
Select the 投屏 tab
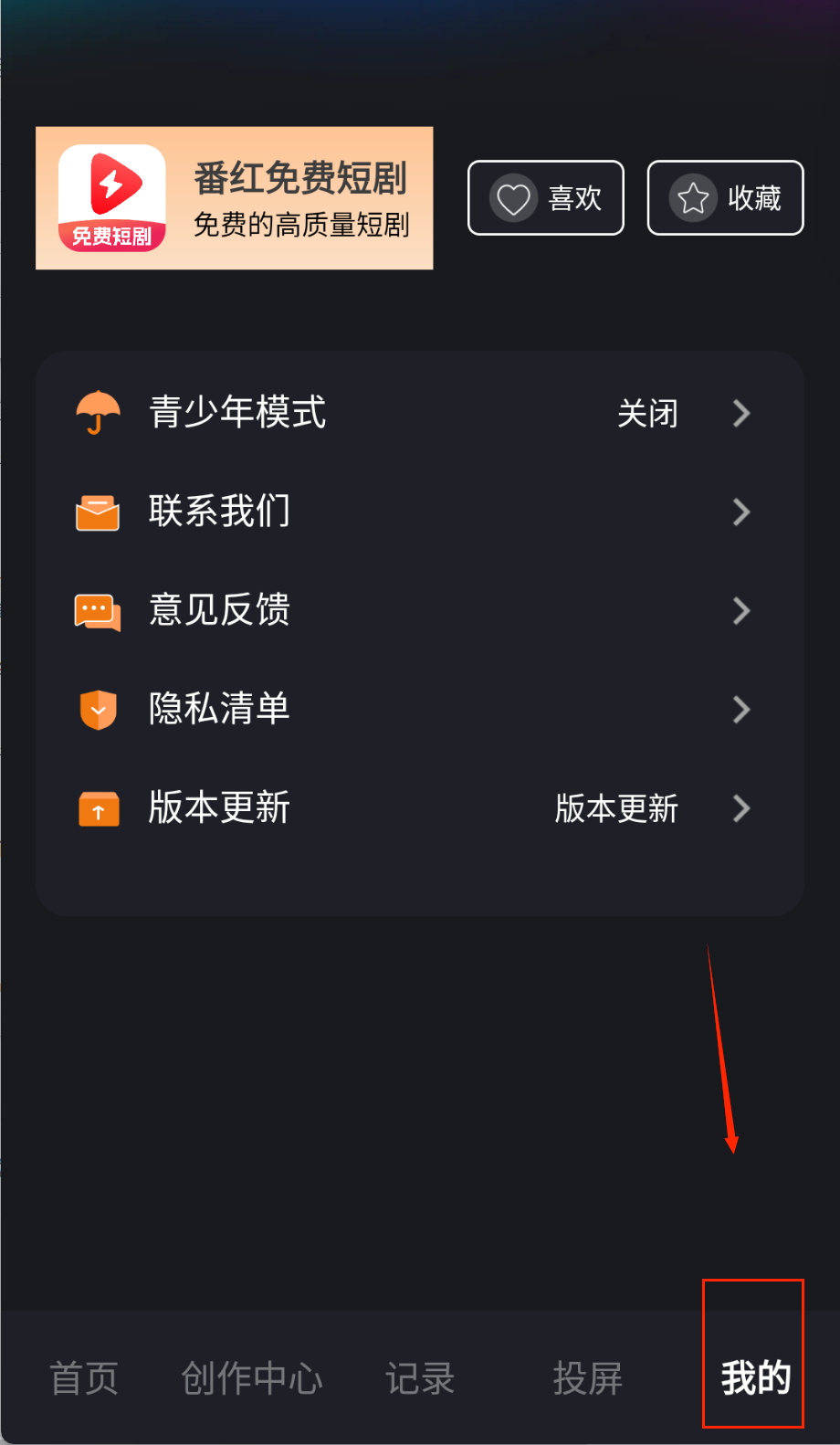587,1377
